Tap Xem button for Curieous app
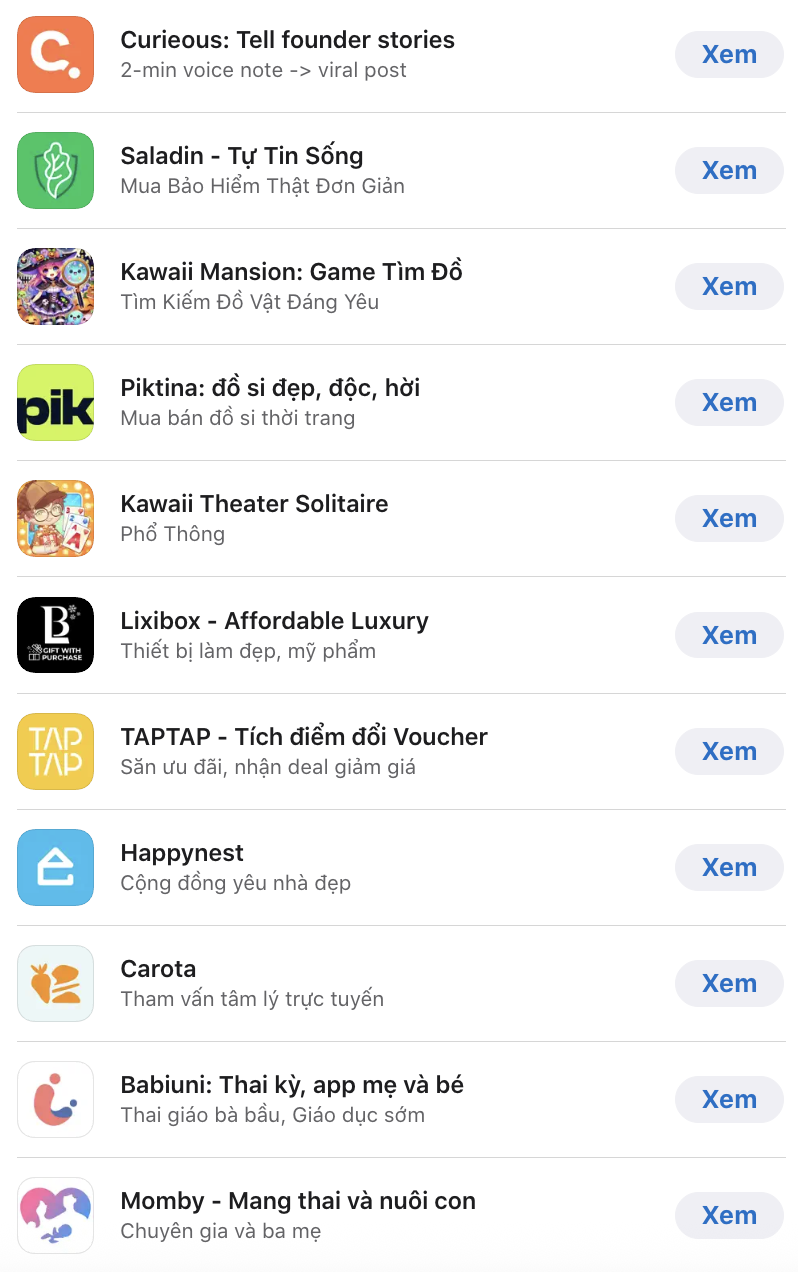The width and height of the screenshot is (798, 1272). point(729,54)
